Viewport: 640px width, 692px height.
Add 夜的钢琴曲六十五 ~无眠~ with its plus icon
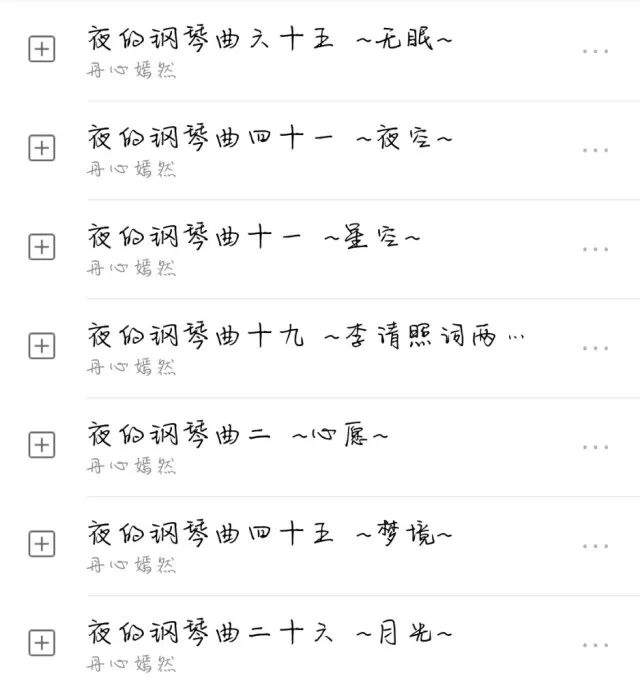coord(41,50)
